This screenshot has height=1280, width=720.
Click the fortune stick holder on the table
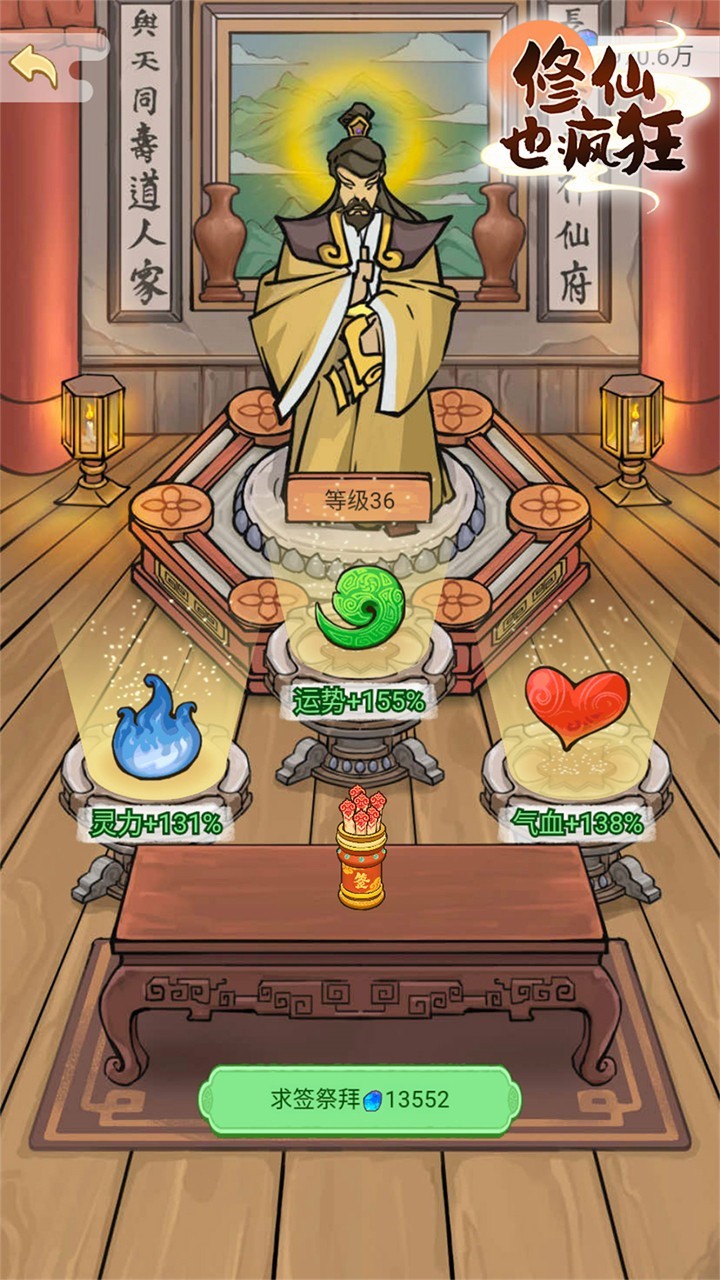pyautogui.click(x=362, y=855)
